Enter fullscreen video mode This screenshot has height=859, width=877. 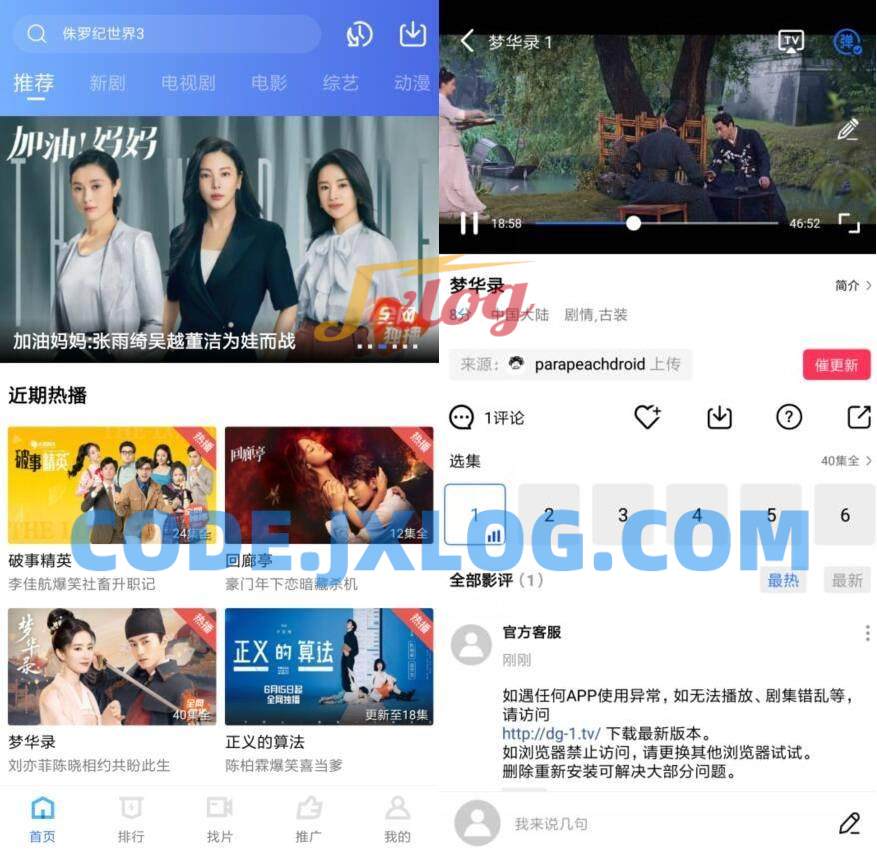[848, 223]
